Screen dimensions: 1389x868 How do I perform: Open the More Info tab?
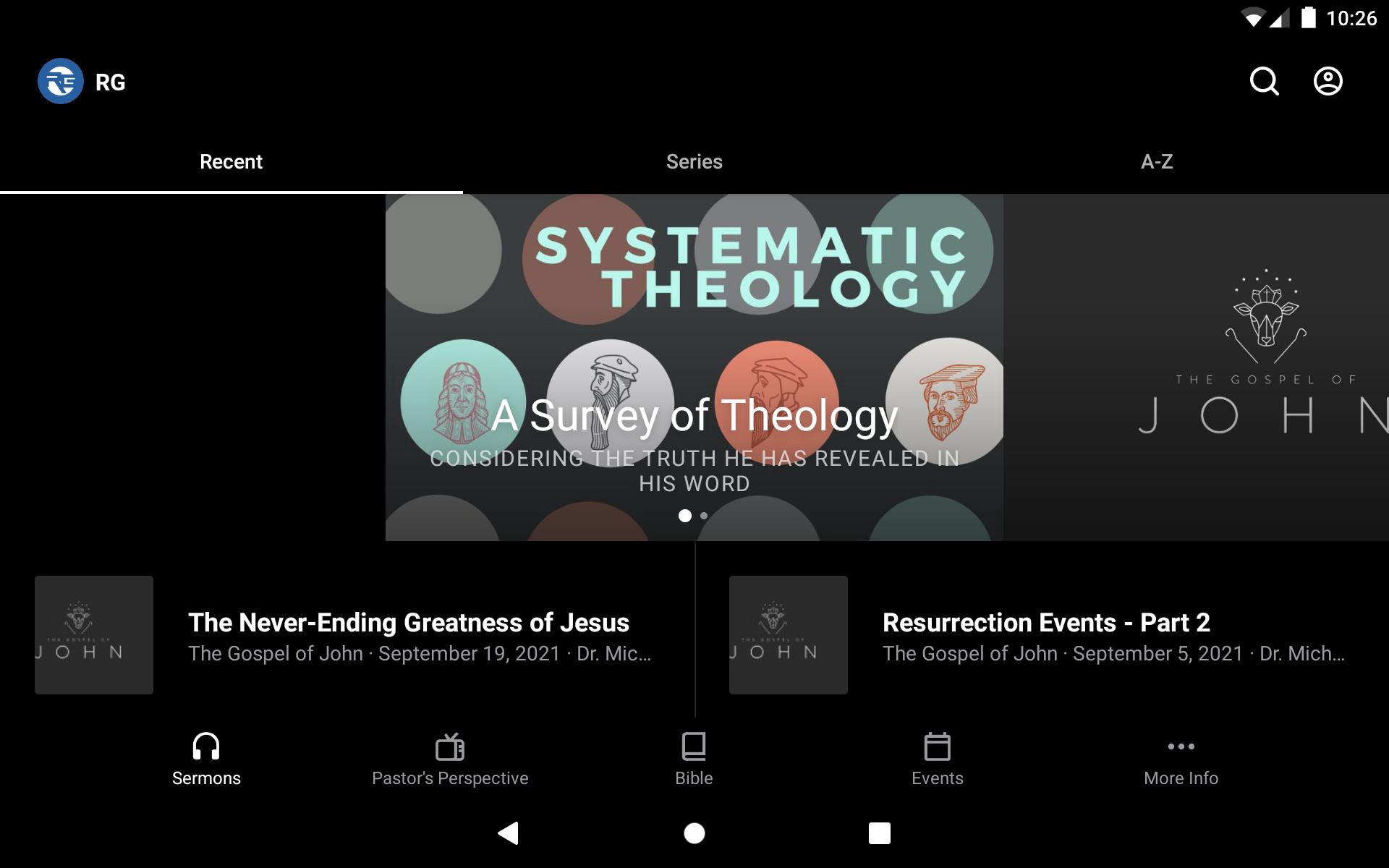(x=1181, y=759)
